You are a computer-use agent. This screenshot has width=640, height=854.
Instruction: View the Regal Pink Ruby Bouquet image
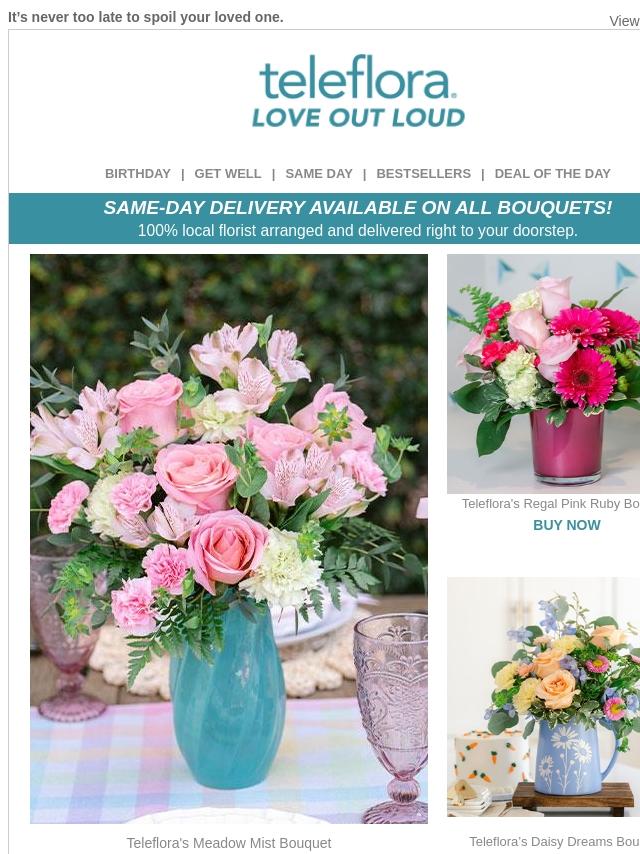click(x=544, y=374)
